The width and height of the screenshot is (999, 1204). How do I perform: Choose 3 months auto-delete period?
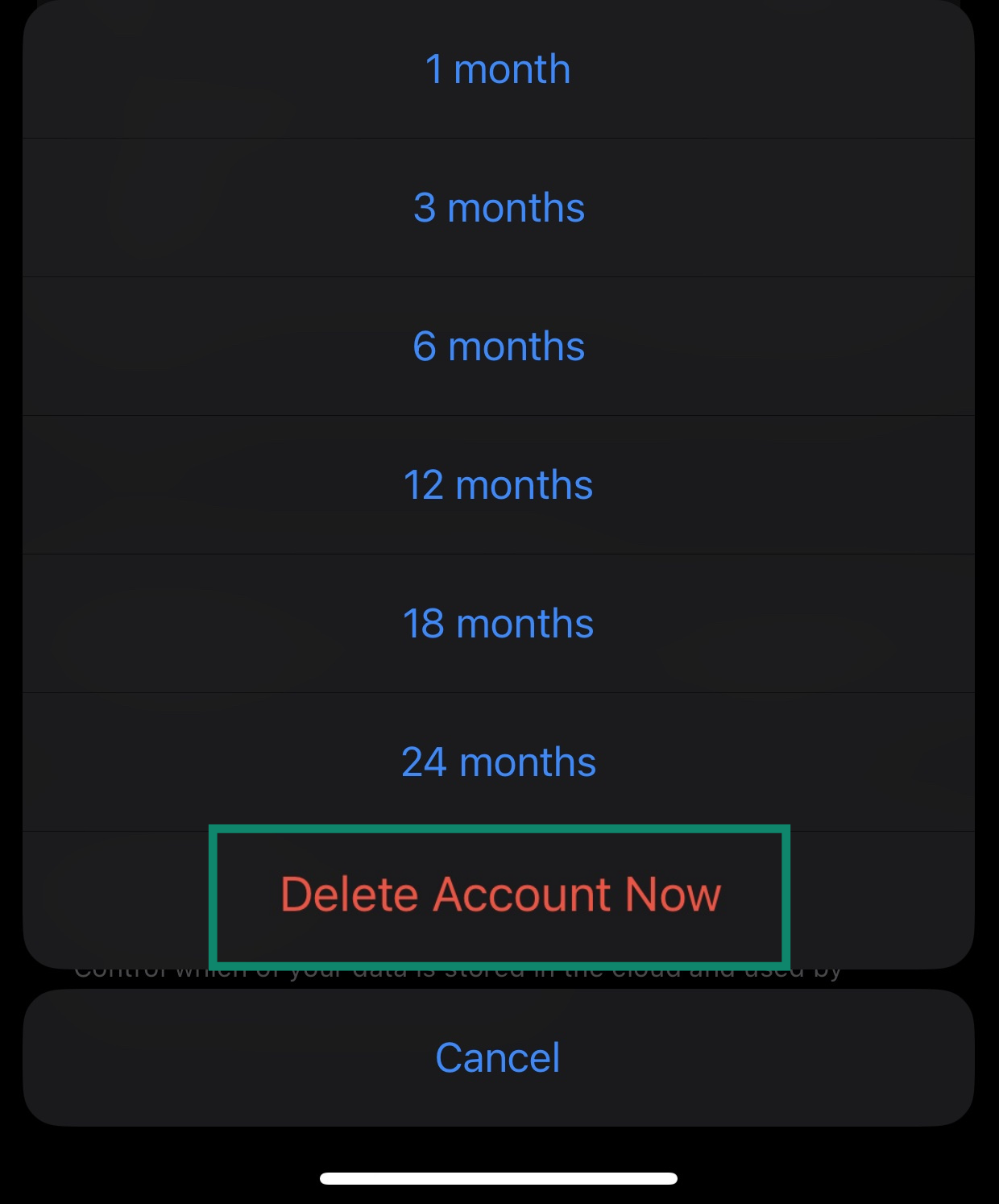click(498, 208)
